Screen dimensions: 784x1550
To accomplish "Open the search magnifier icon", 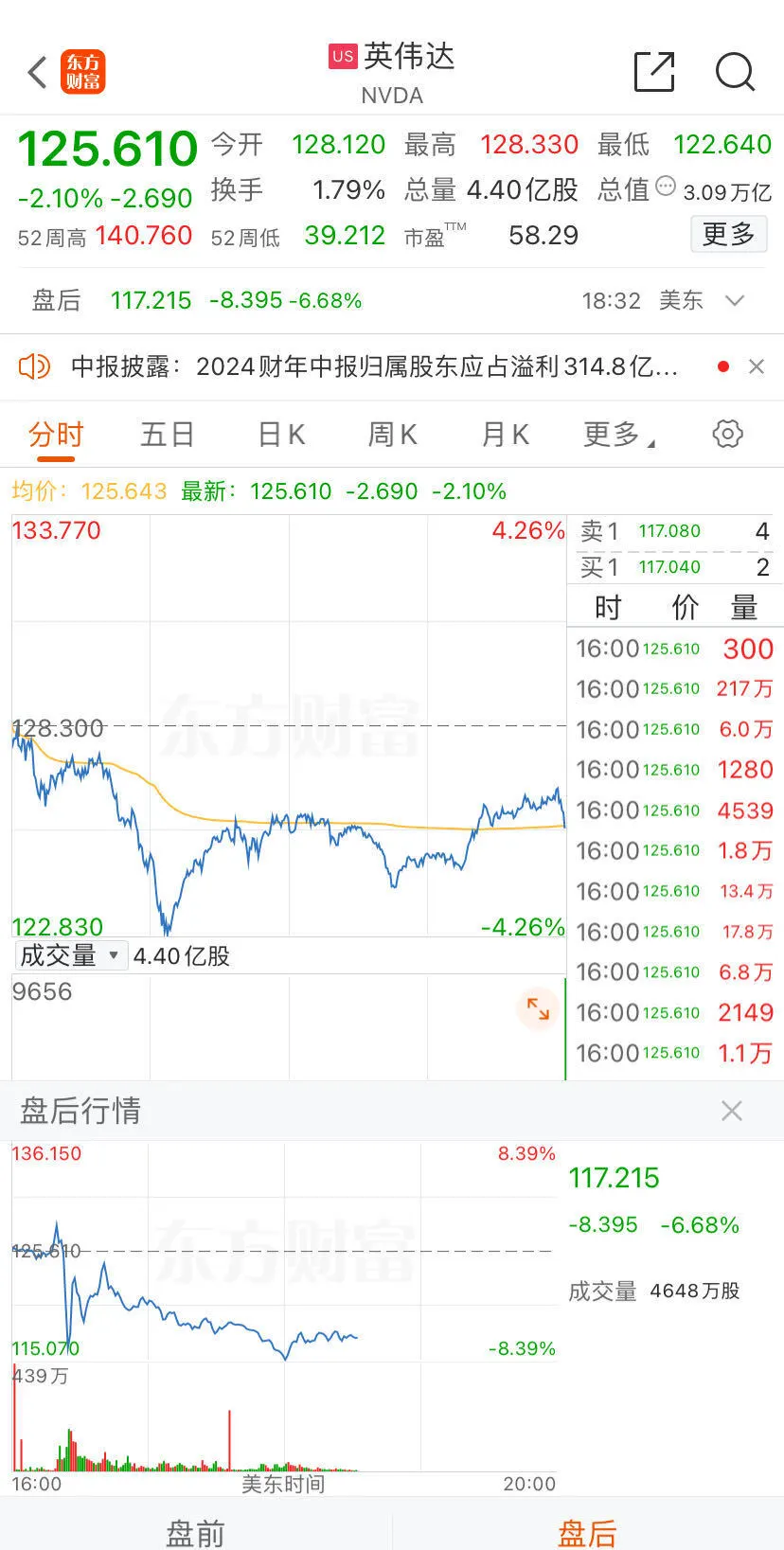I will coord(735,72).
